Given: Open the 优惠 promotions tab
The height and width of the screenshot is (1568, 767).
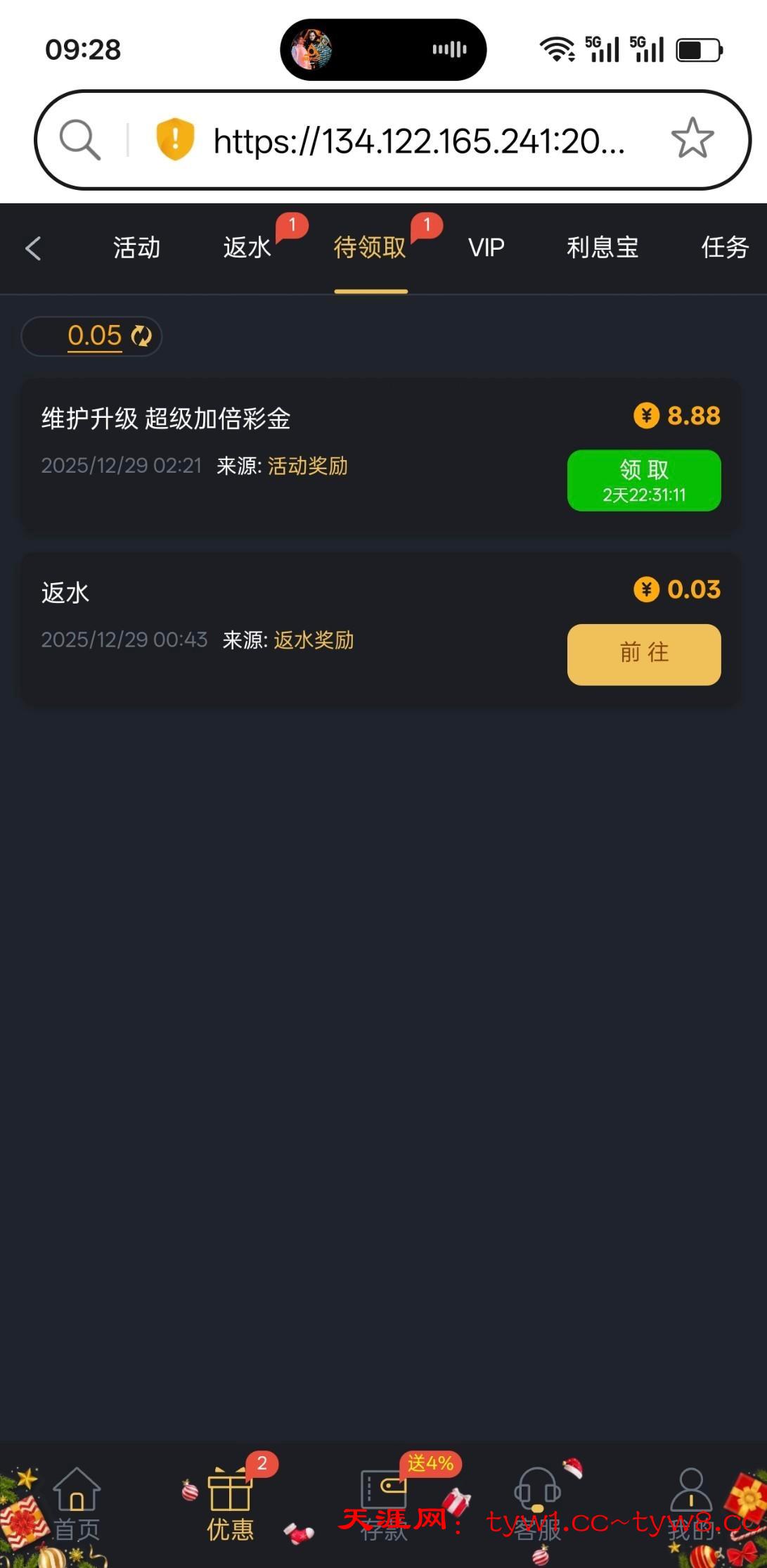Looking at the screenshot, I should point(230,1505).
